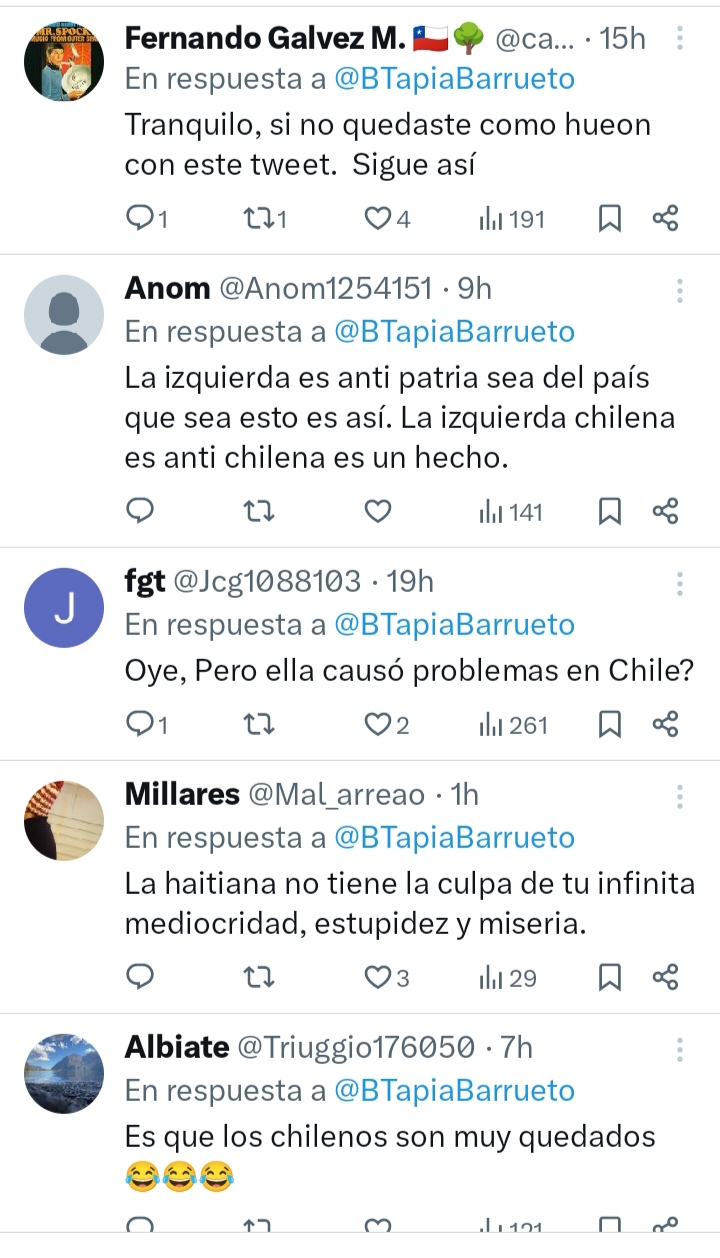Open overflow menu on Albiate's reply

pyautogui.click(x=680, y=1049)
